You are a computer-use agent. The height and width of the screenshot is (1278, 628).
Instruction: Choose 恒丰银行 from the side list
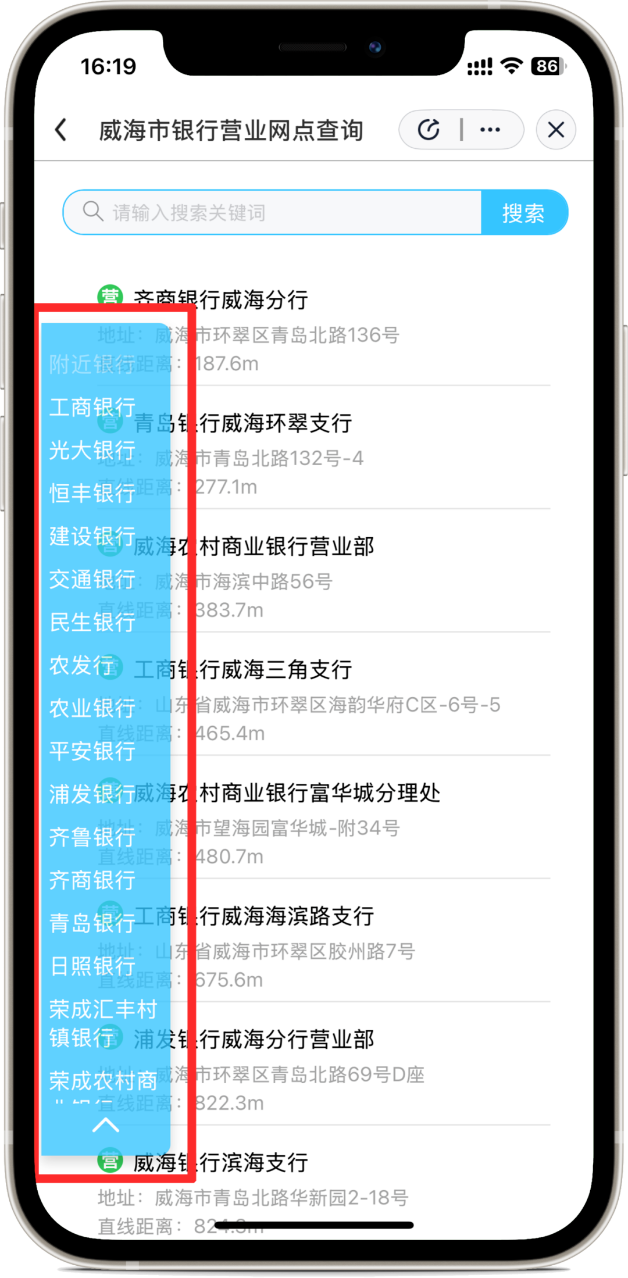pos(92,494)
